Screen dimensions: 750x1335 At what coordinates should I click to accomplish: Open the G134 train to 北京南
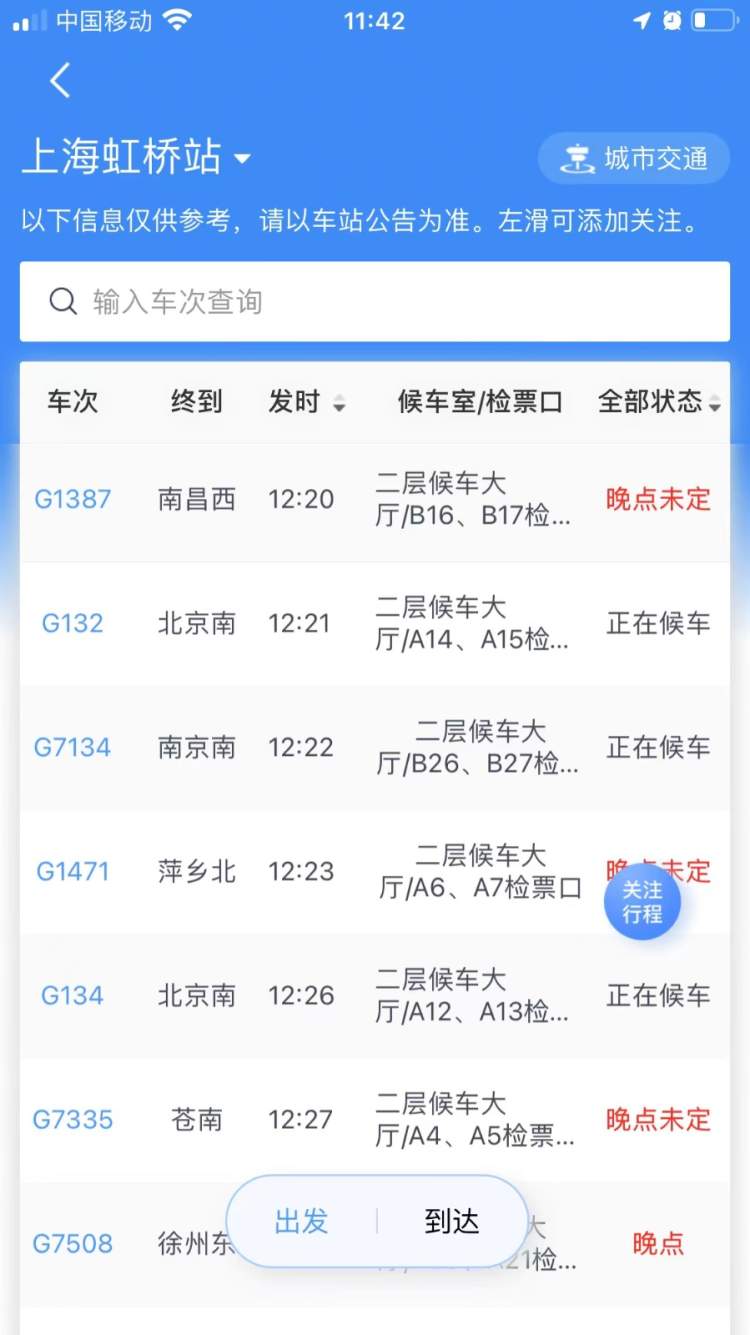click(x=73, y=995)
